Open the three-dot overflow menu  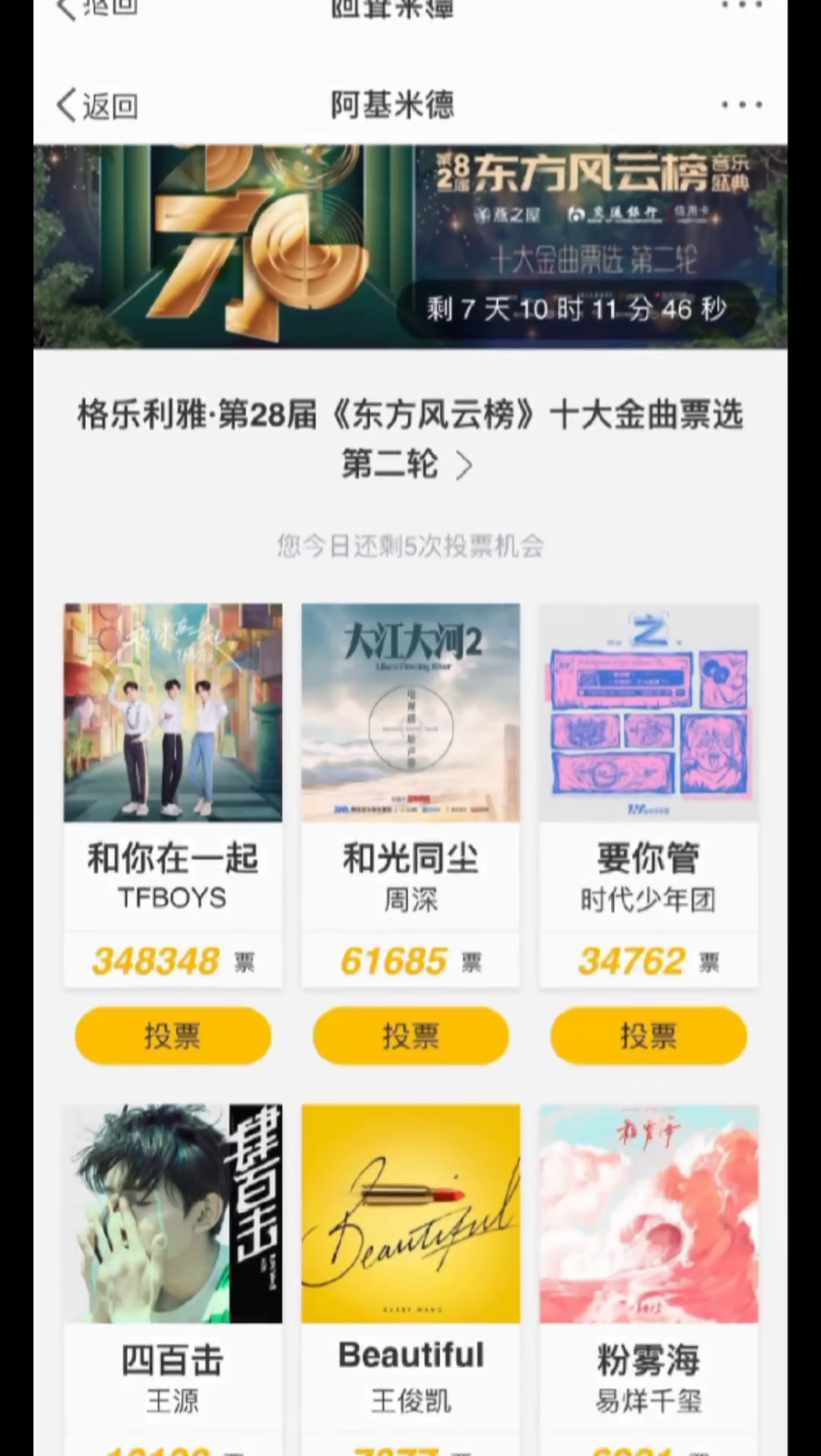741,105
